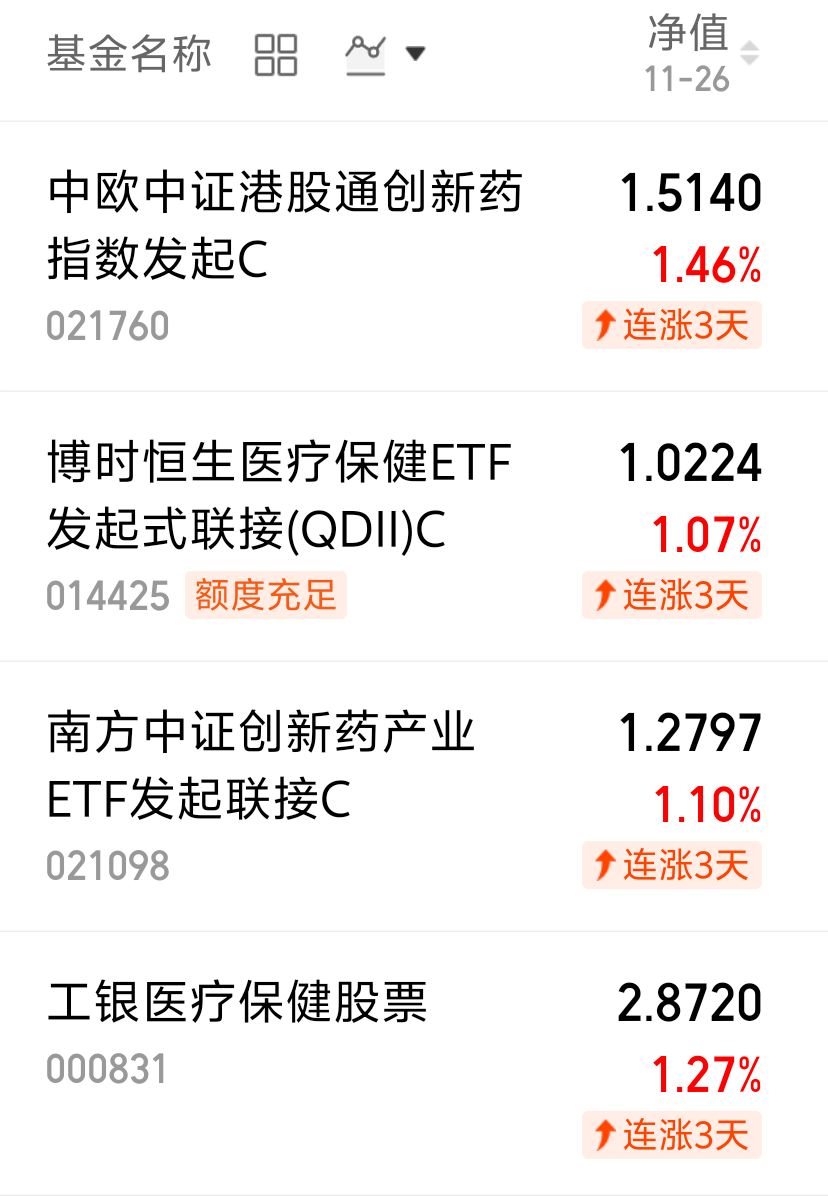
Task: View 南方中证创新药产业ETF发起联接C details
Action: [x=261, y=766]
